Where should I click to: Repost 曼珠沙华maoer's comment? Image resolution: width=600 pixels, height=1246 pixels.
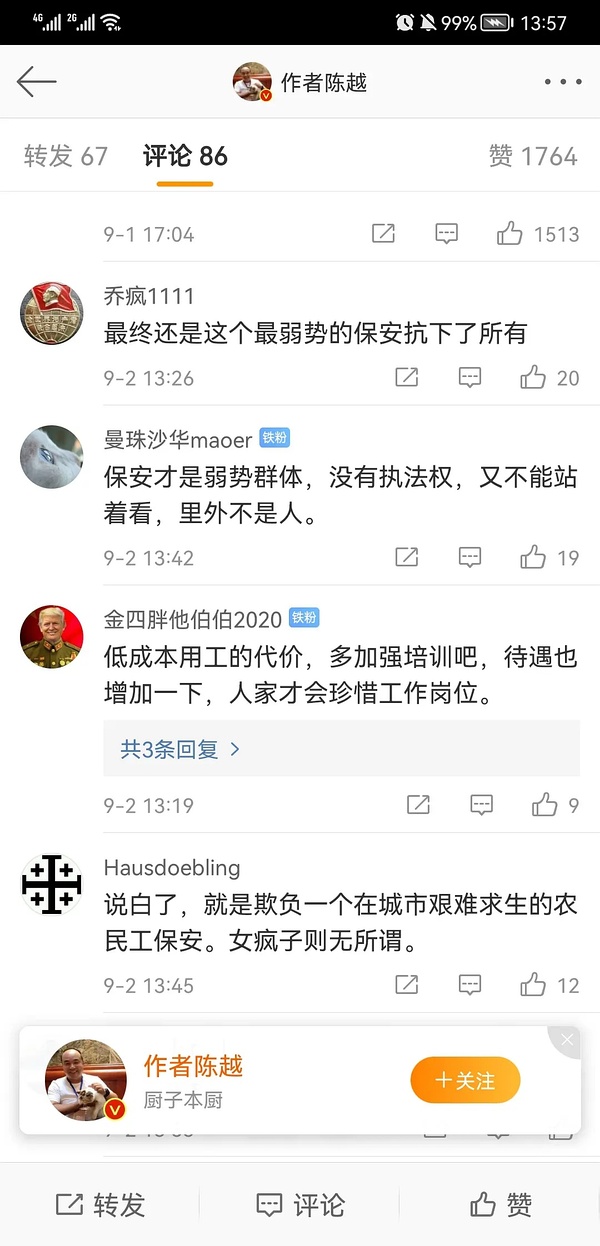(406, 557)
